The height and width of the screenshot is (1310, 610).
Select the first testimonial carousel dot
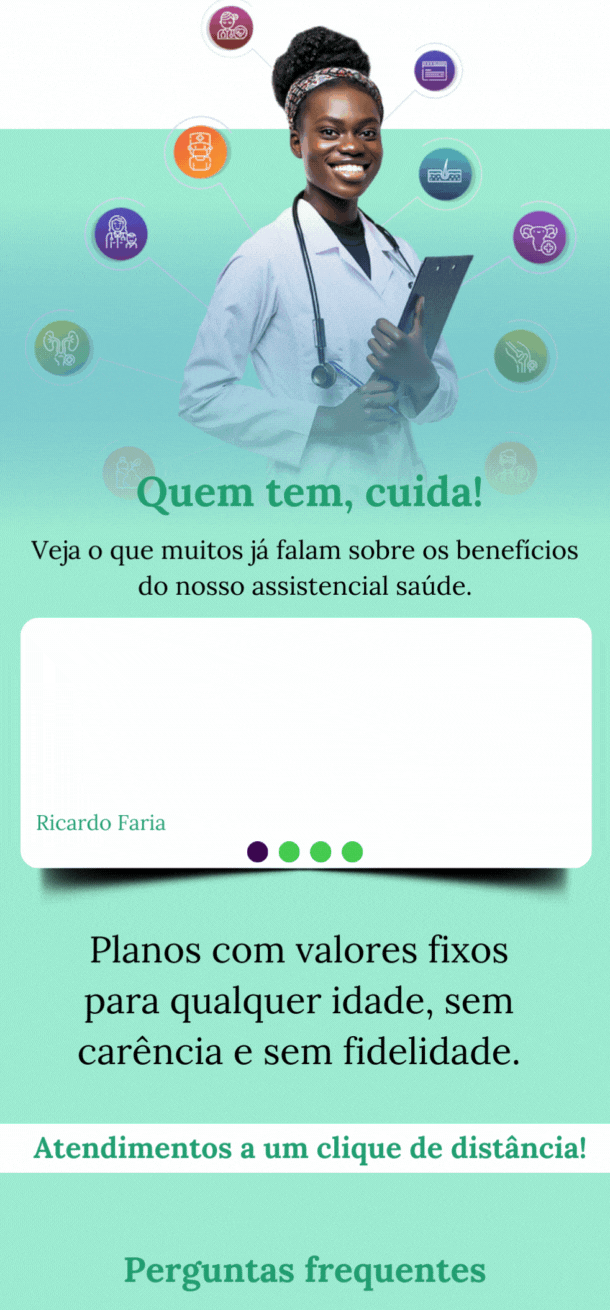[x=257, y=852]
